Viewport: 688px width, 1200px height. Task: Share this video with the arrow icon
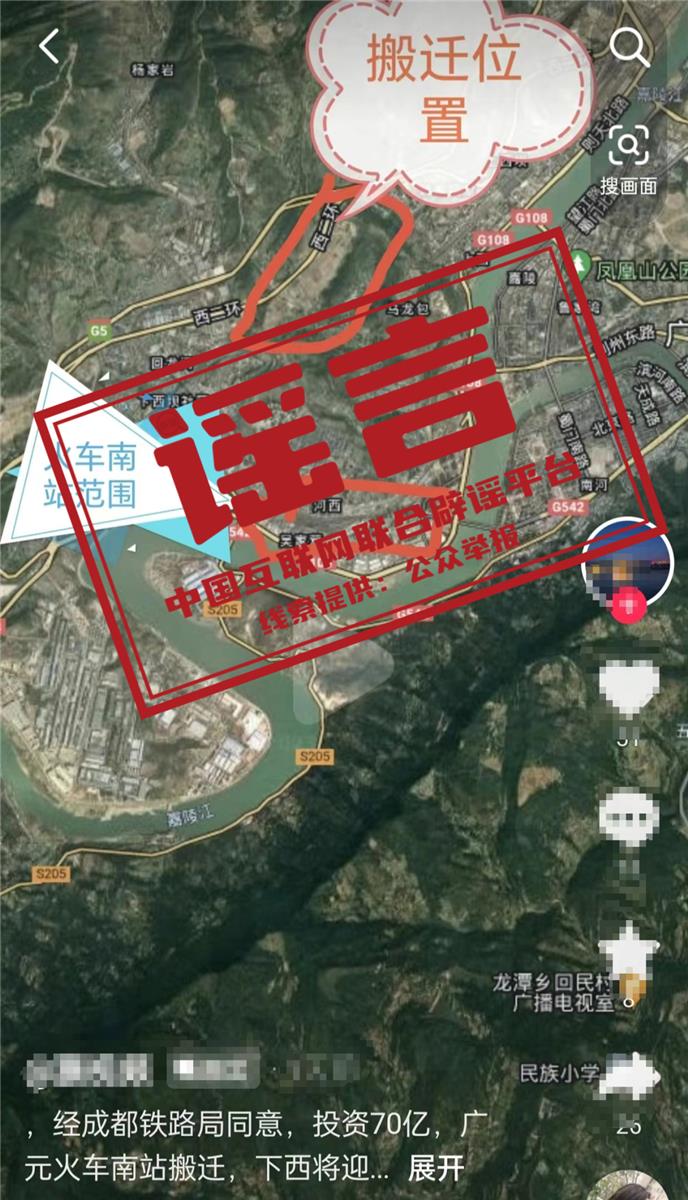[x=629, y=1078]
